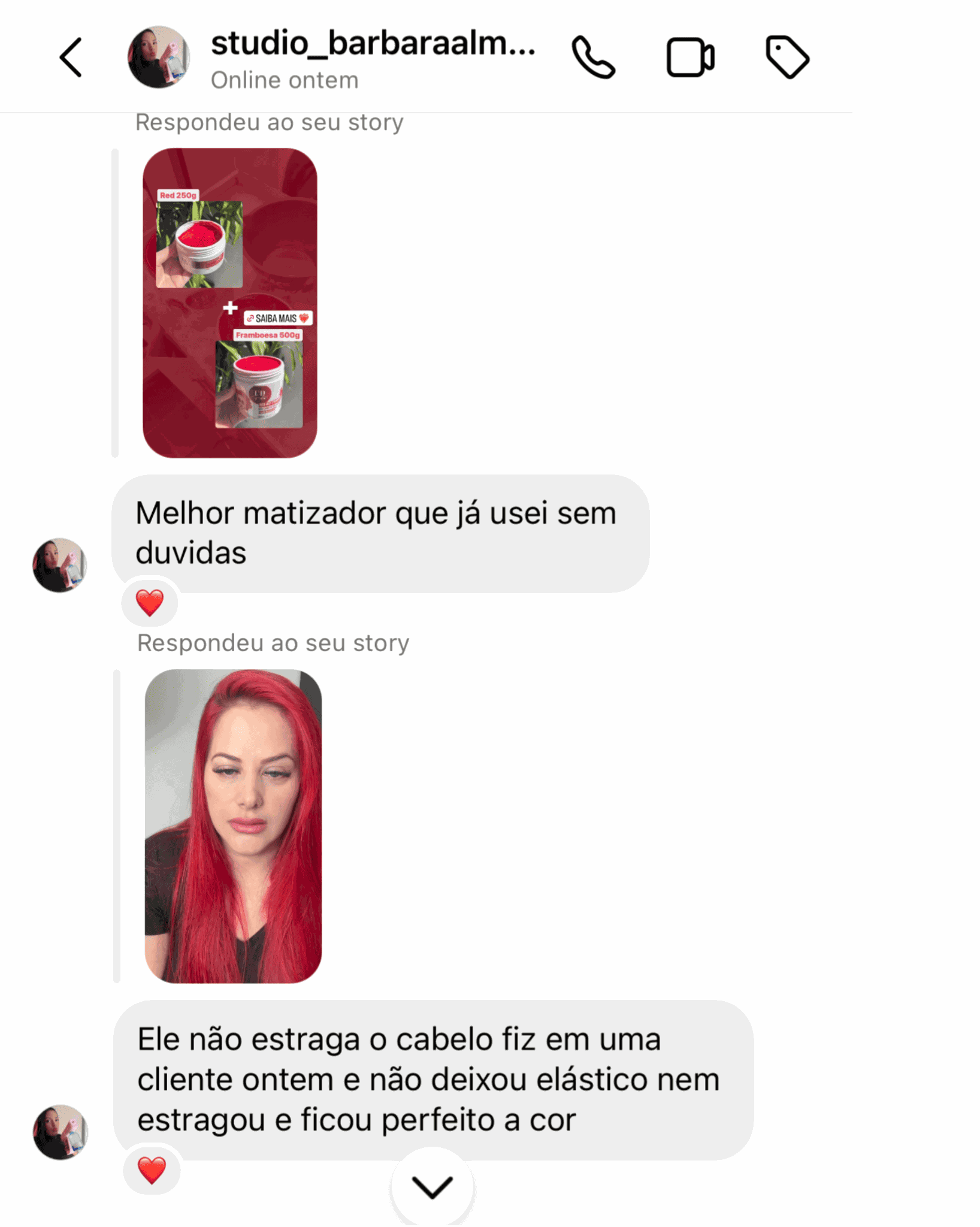View heart reaction on 'Ele não estraga' message
This screenshot has width=980, height=1227.
pos(152,1169)
